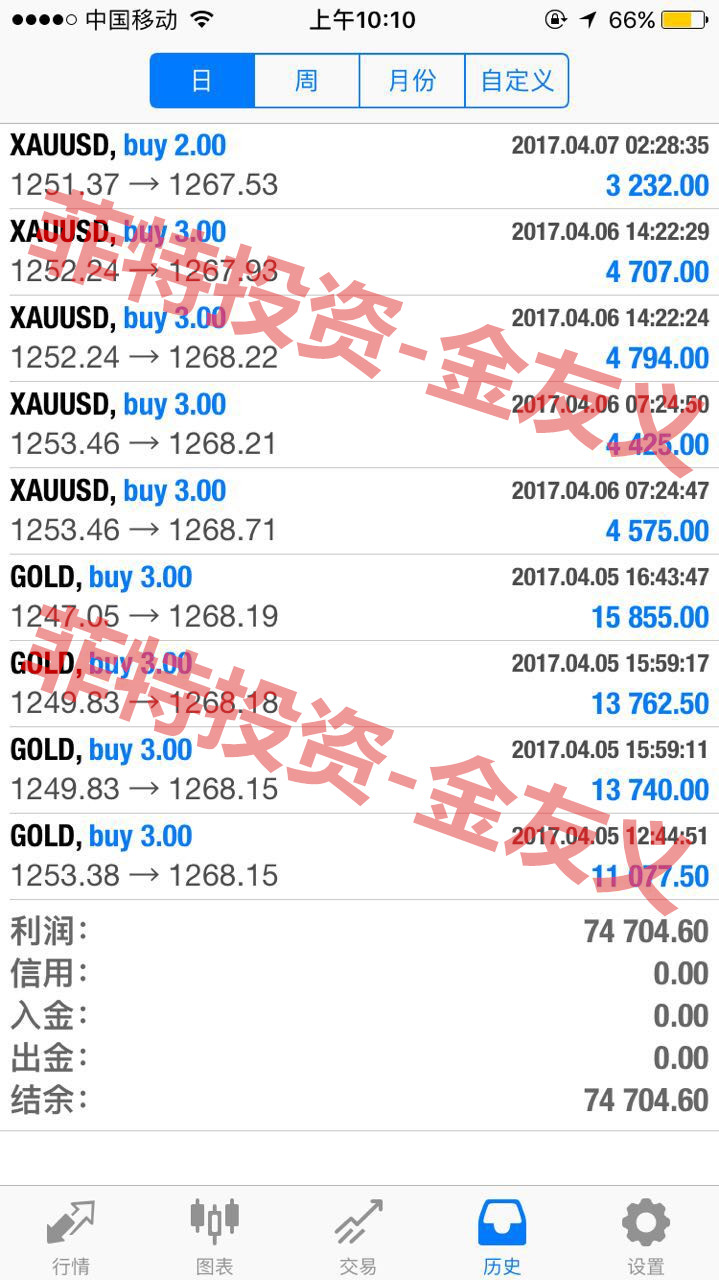This screenshot has width=719, height=1280.
Task: Open the GOLD trade closed at 12:44:51
Action: (359, 856)
